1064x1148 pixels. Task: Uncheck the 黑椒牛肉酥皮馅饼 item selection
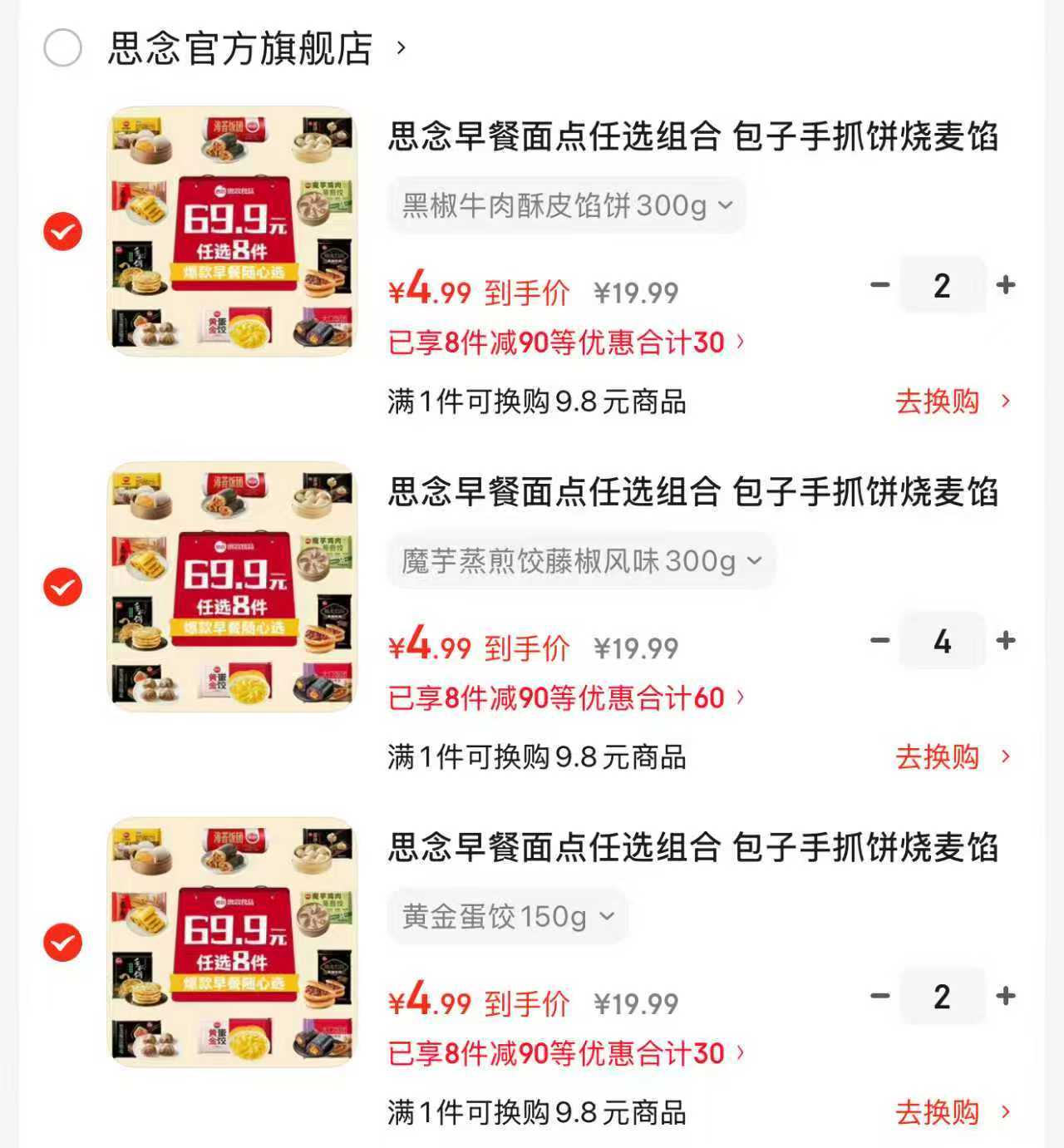tap(61, 230)
